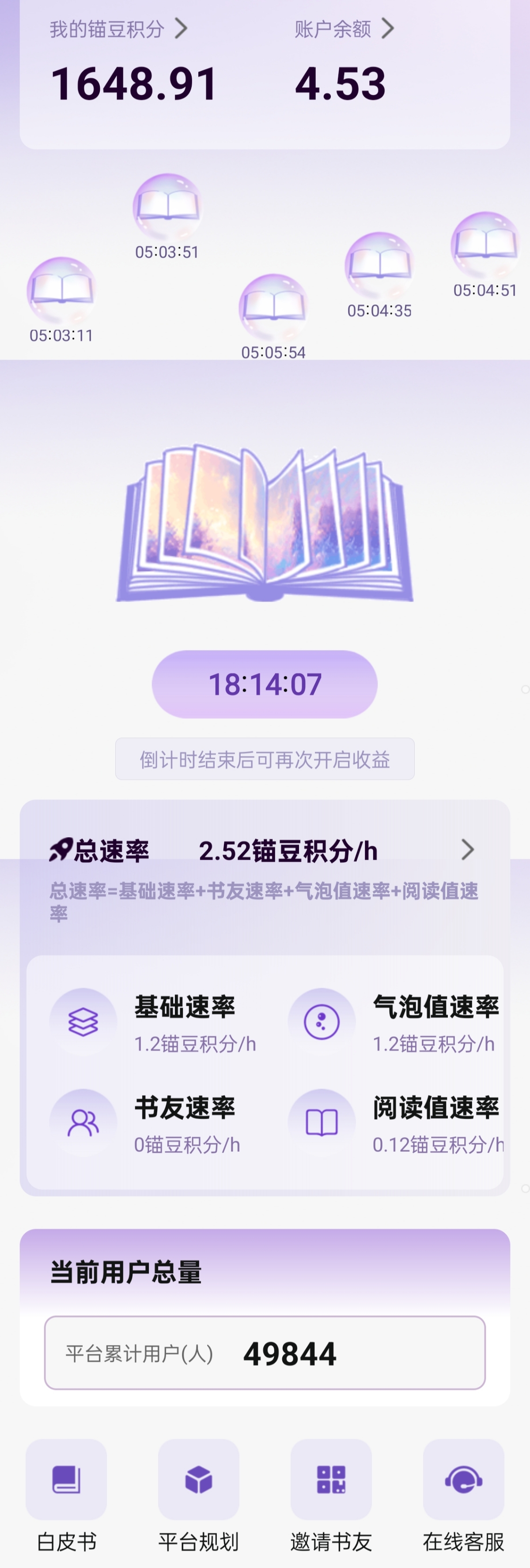
Task: Pop the bubble labeled 05:05:54
Action: coord(273,308)
